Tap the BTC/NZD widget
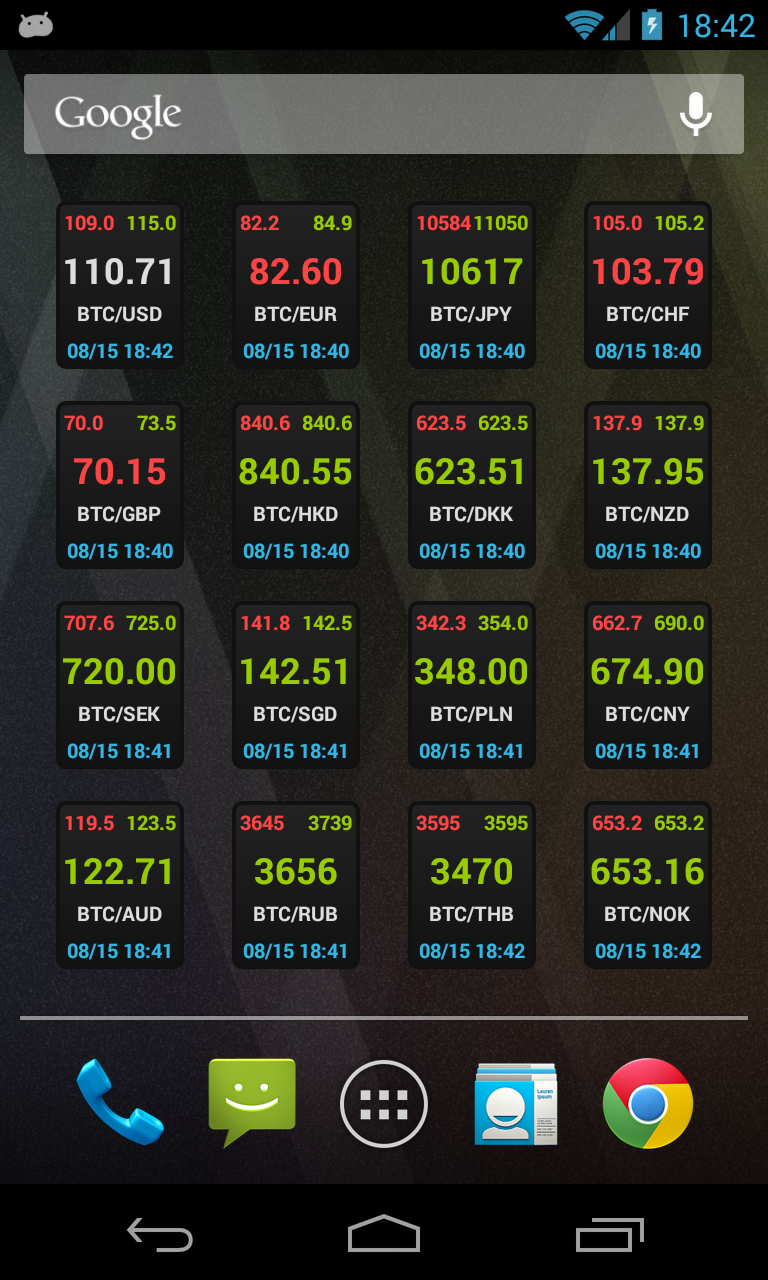The width and height of the screenshot is (768, 1280). coord(648,486)
